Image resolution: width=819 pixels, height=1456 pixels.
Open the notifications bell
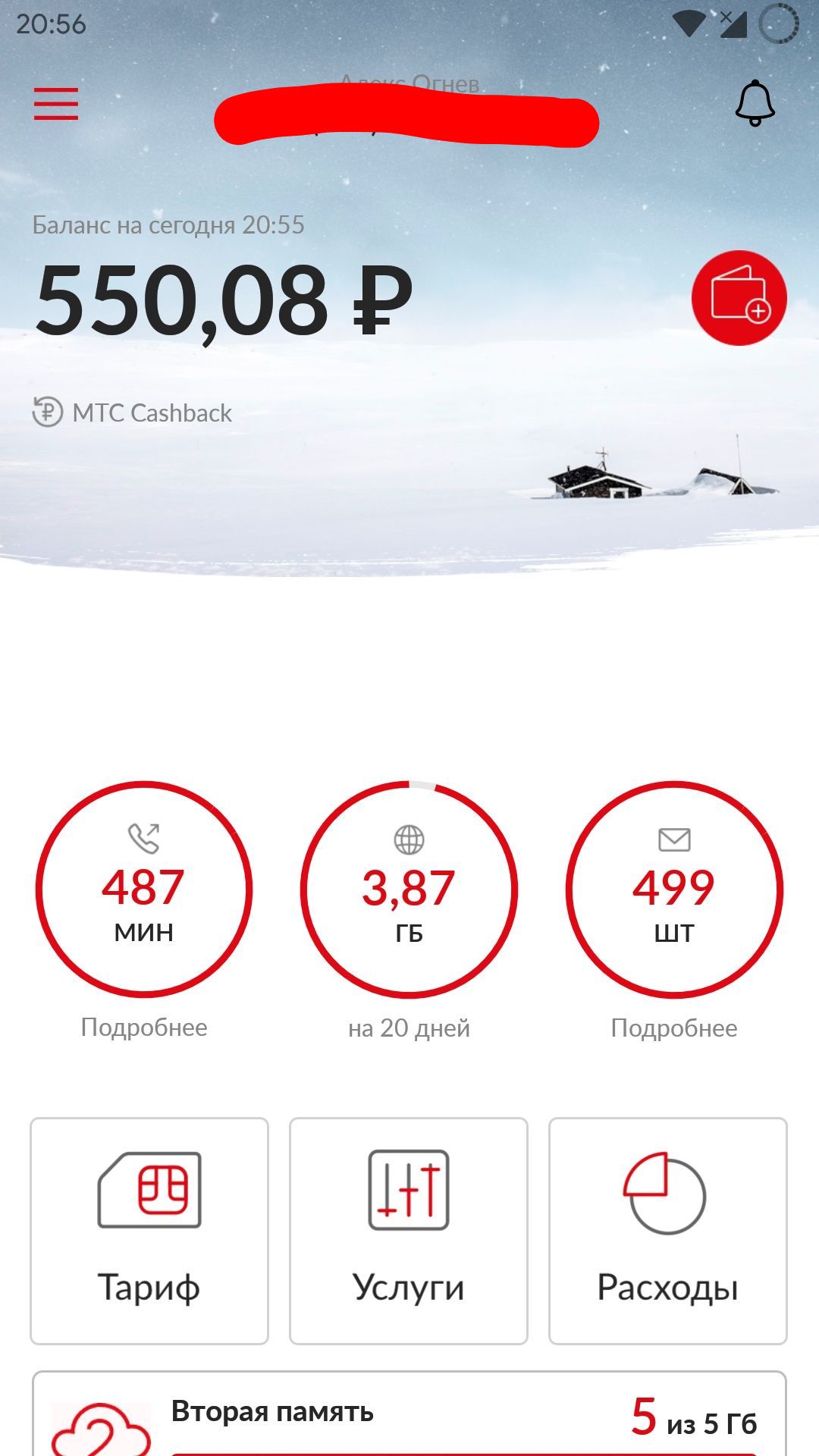pos(755,104)
